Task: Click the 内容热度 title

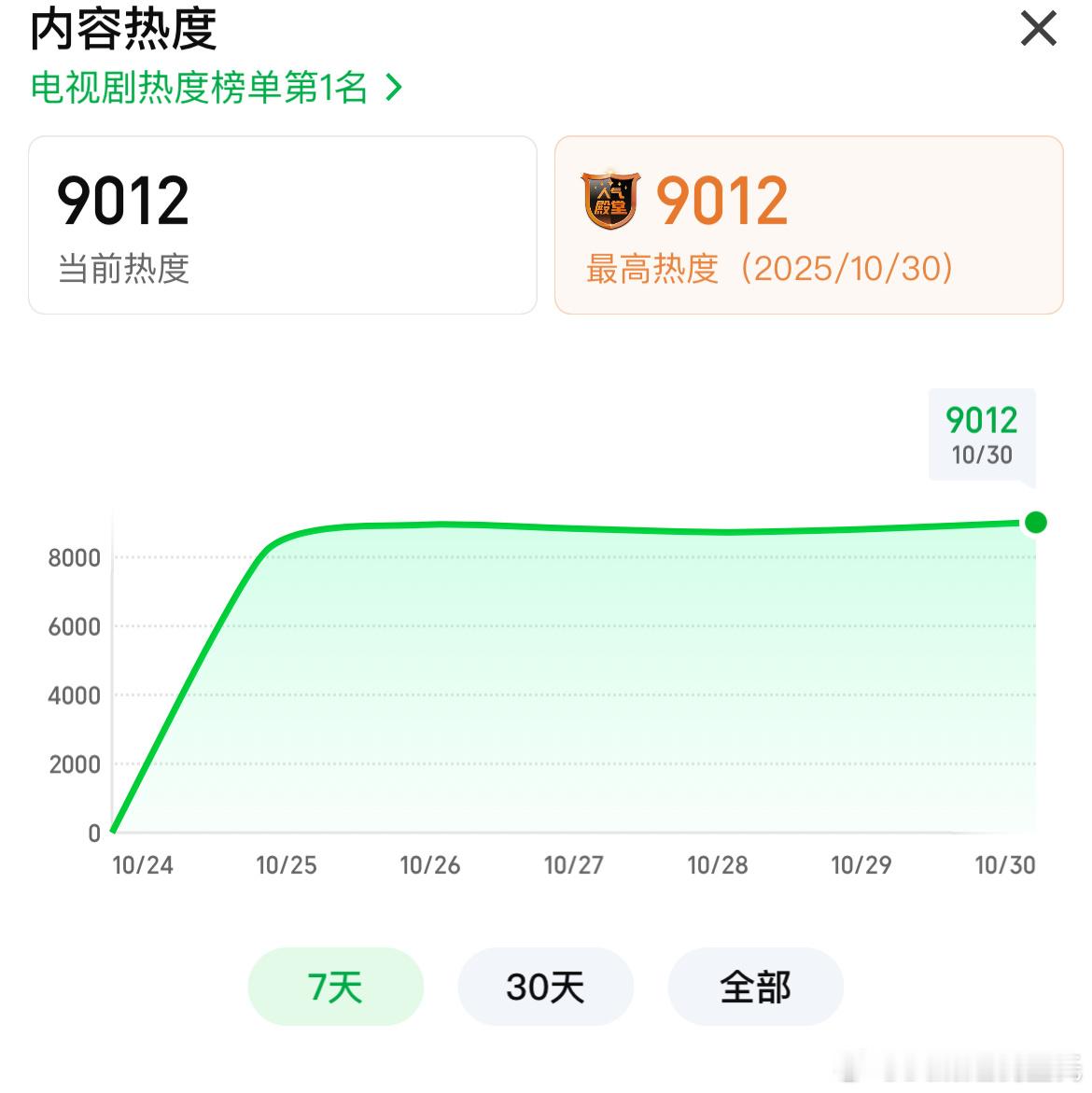Action: point(124,29)
